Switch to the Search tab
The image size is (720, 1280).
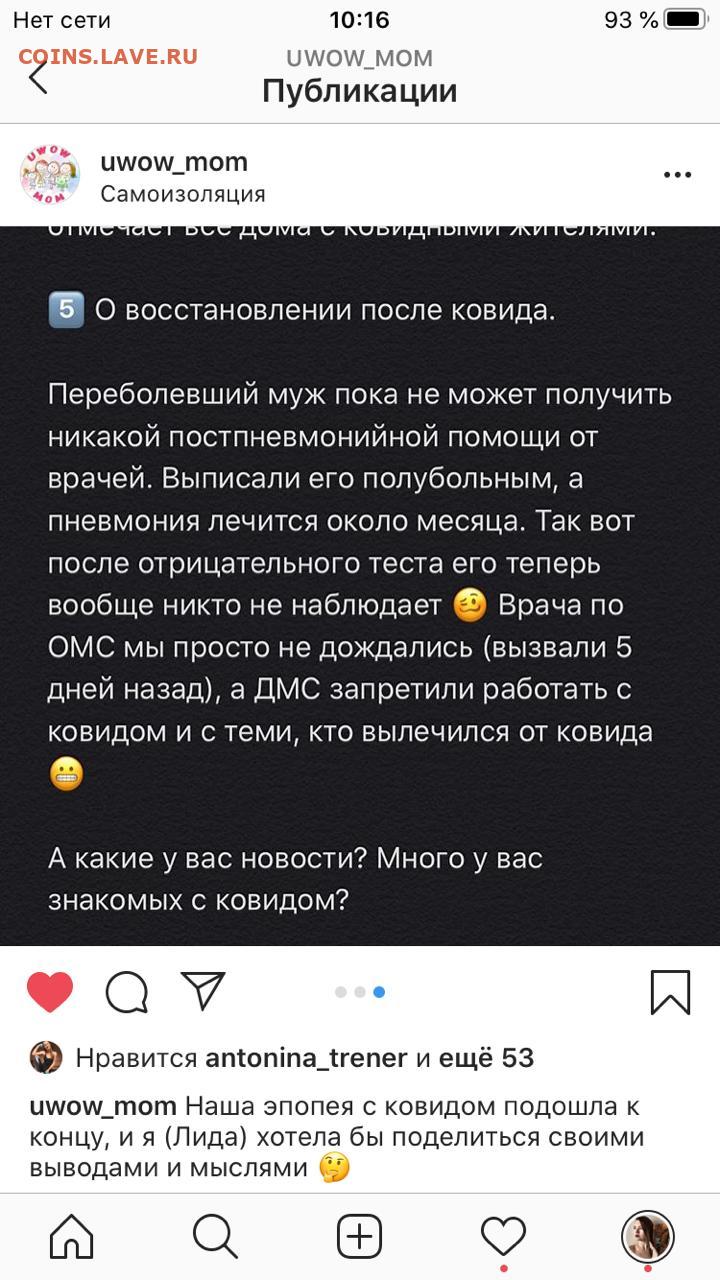click(x=215, y=1237)
